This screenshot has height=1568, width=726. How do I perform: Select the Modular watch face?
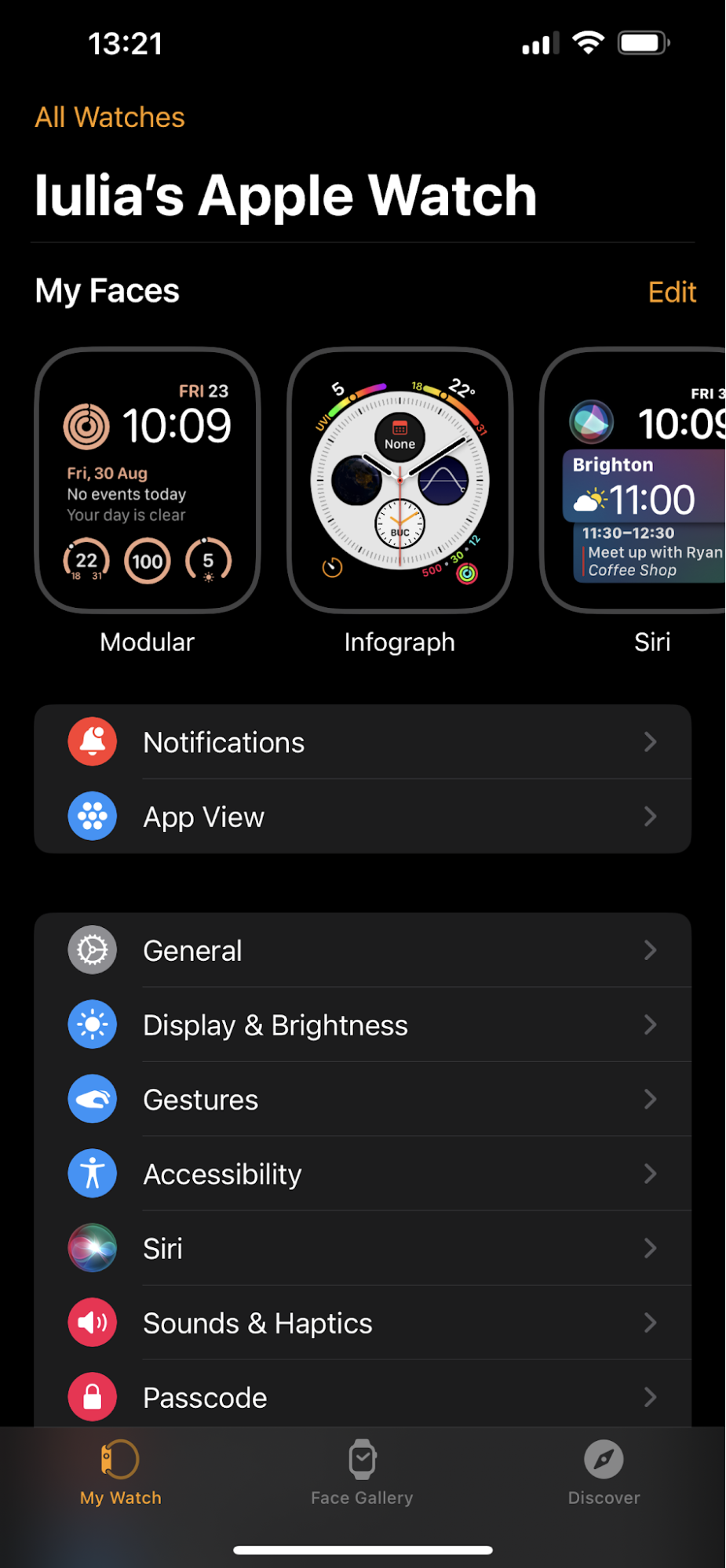[148, 480]
